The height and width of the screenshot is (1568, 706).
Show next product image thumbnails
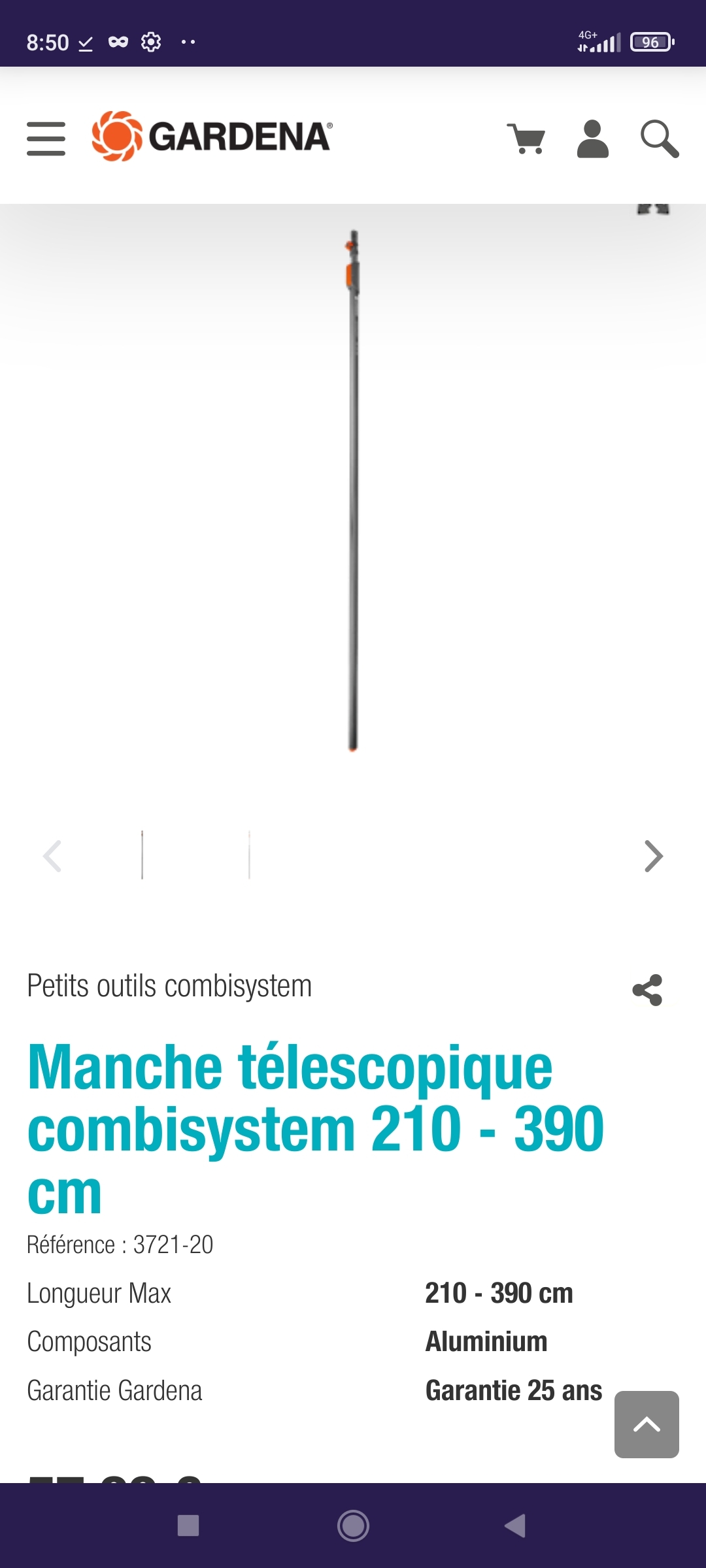coord(653,856)
